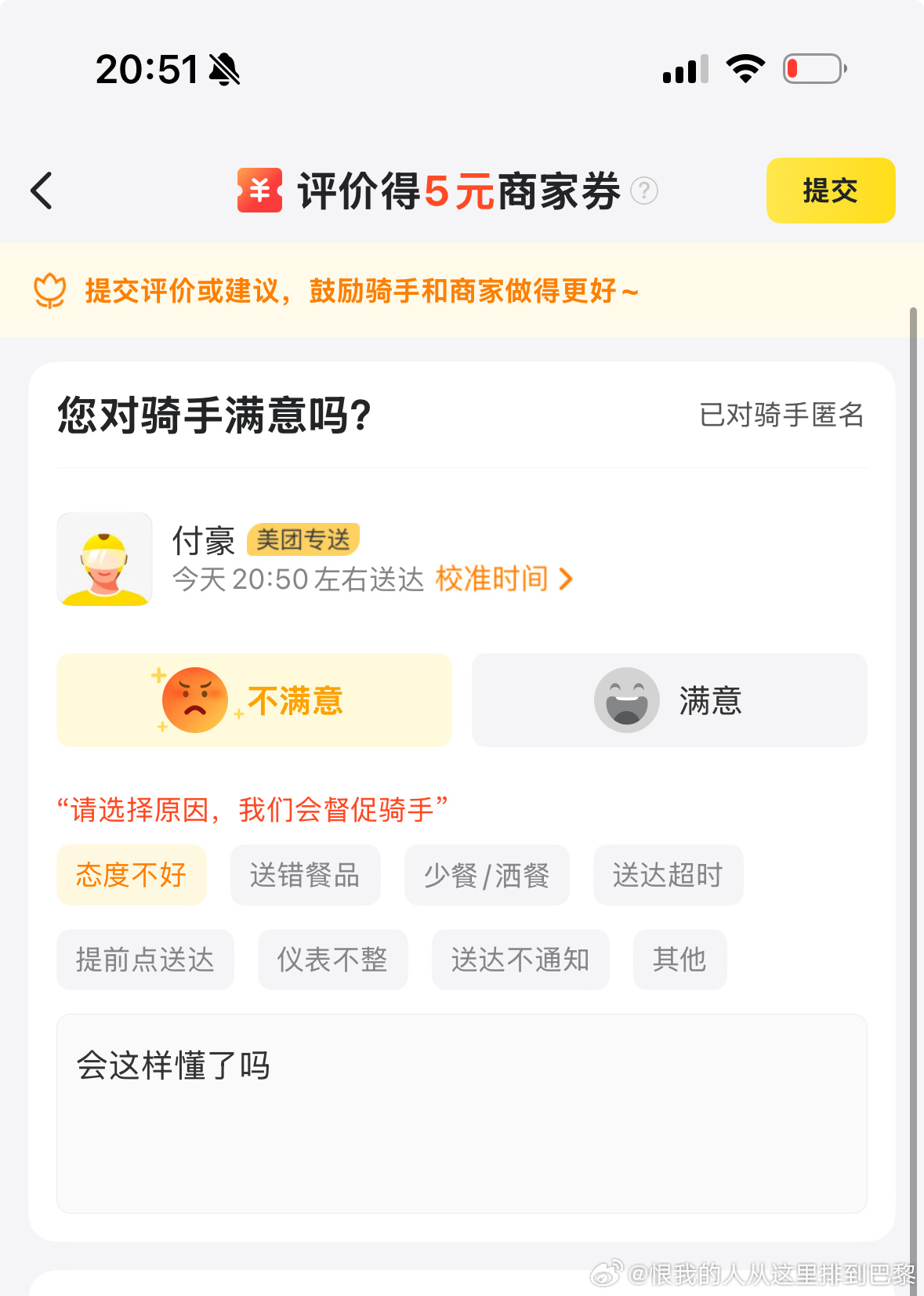The image size is (924, 1296).
Task: Submit the review with 提交
Action: [830, 191]
